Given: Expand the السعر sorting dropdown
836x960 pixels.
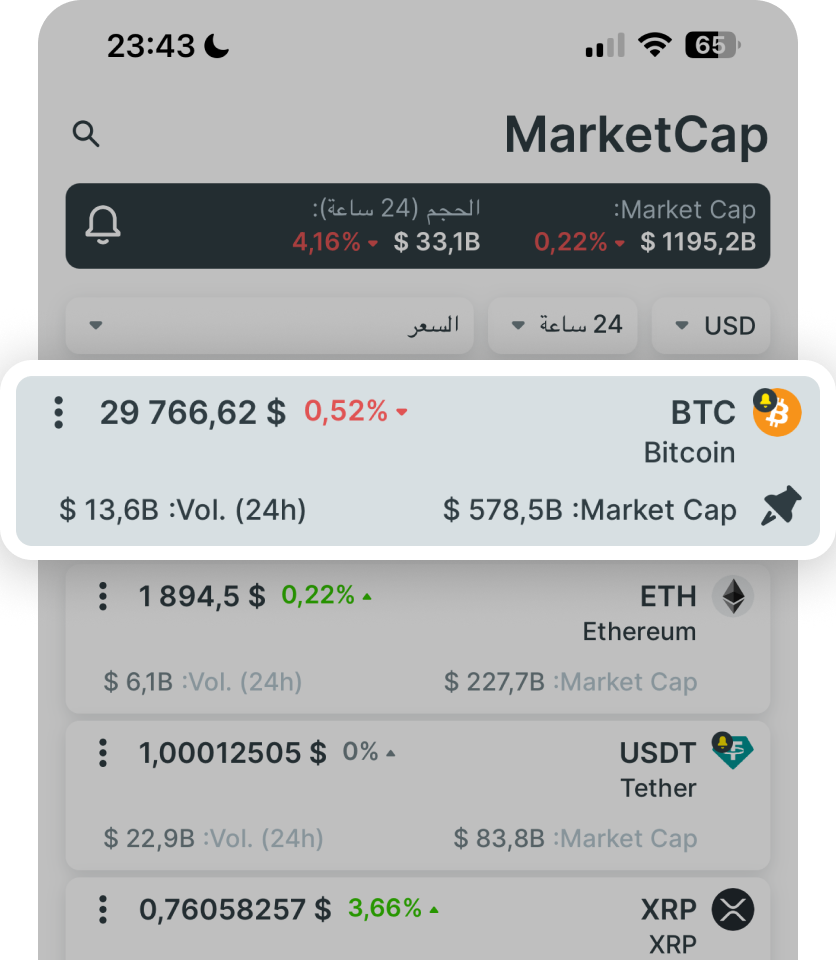Looking at the screenshot, I should (x=270, y=325).
